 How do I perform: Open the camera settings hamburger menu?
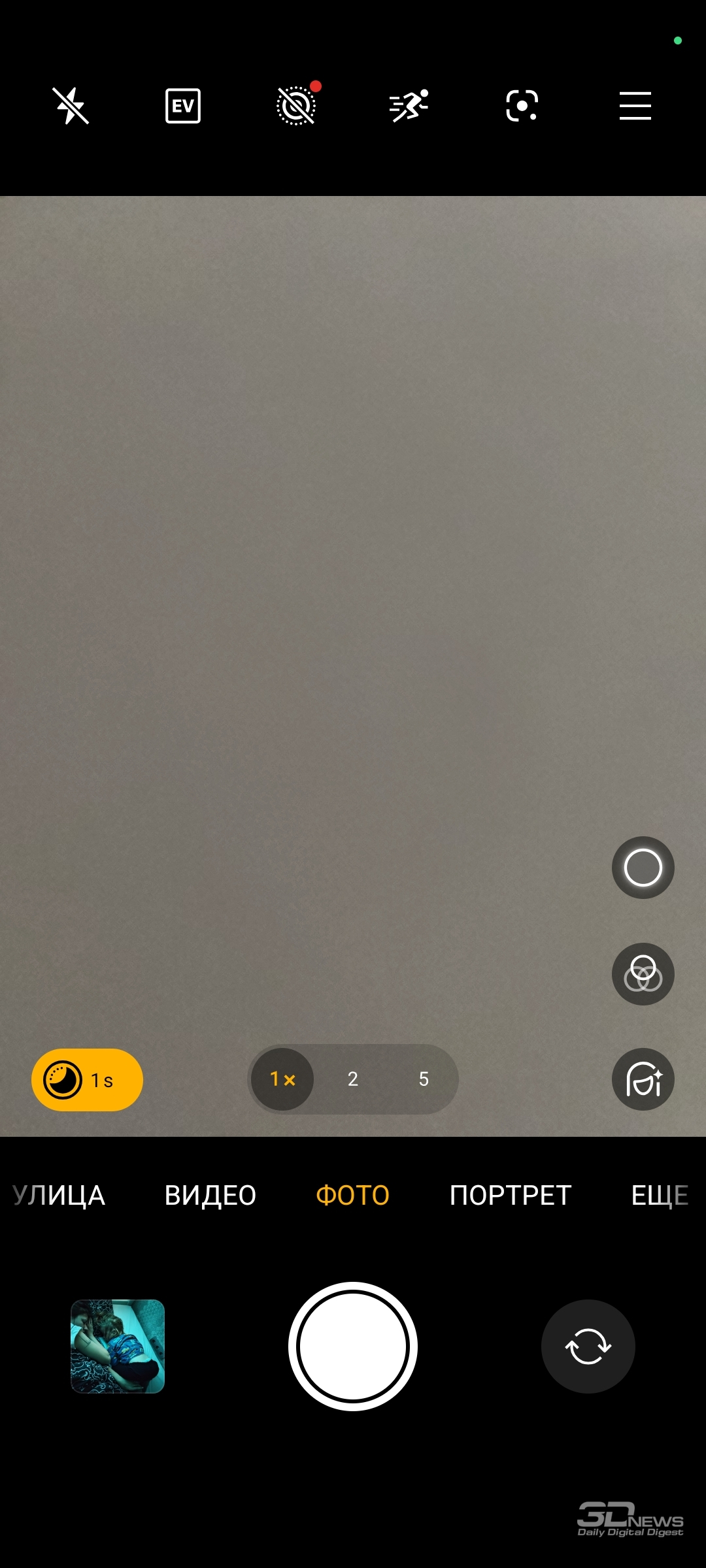[x=635, y=106]
